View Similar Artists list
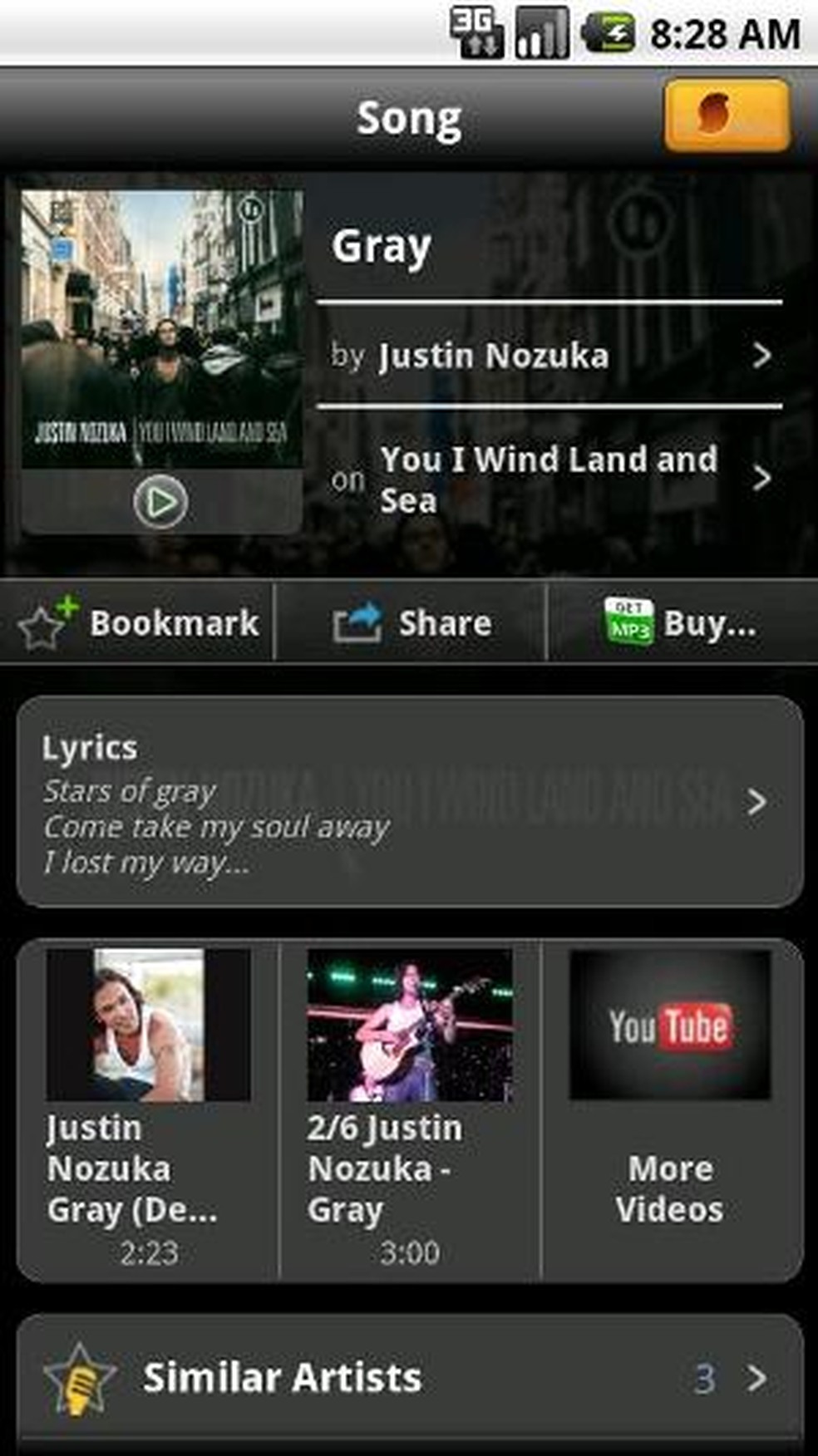The width and height of the screenshot is (818, 1456). click(409, 1378)
